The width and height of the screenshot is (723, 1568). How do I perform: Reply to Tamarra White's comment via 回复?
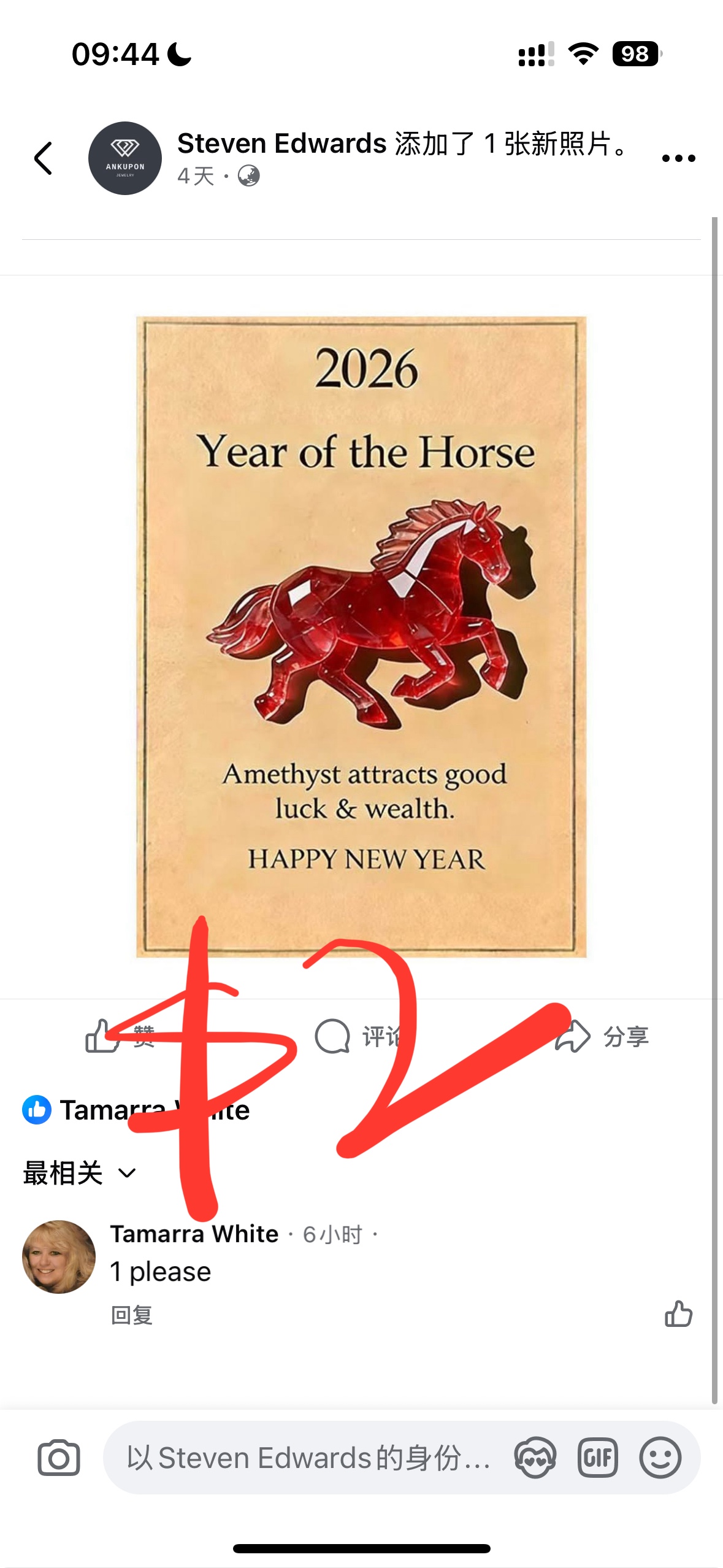(132, 1315)
